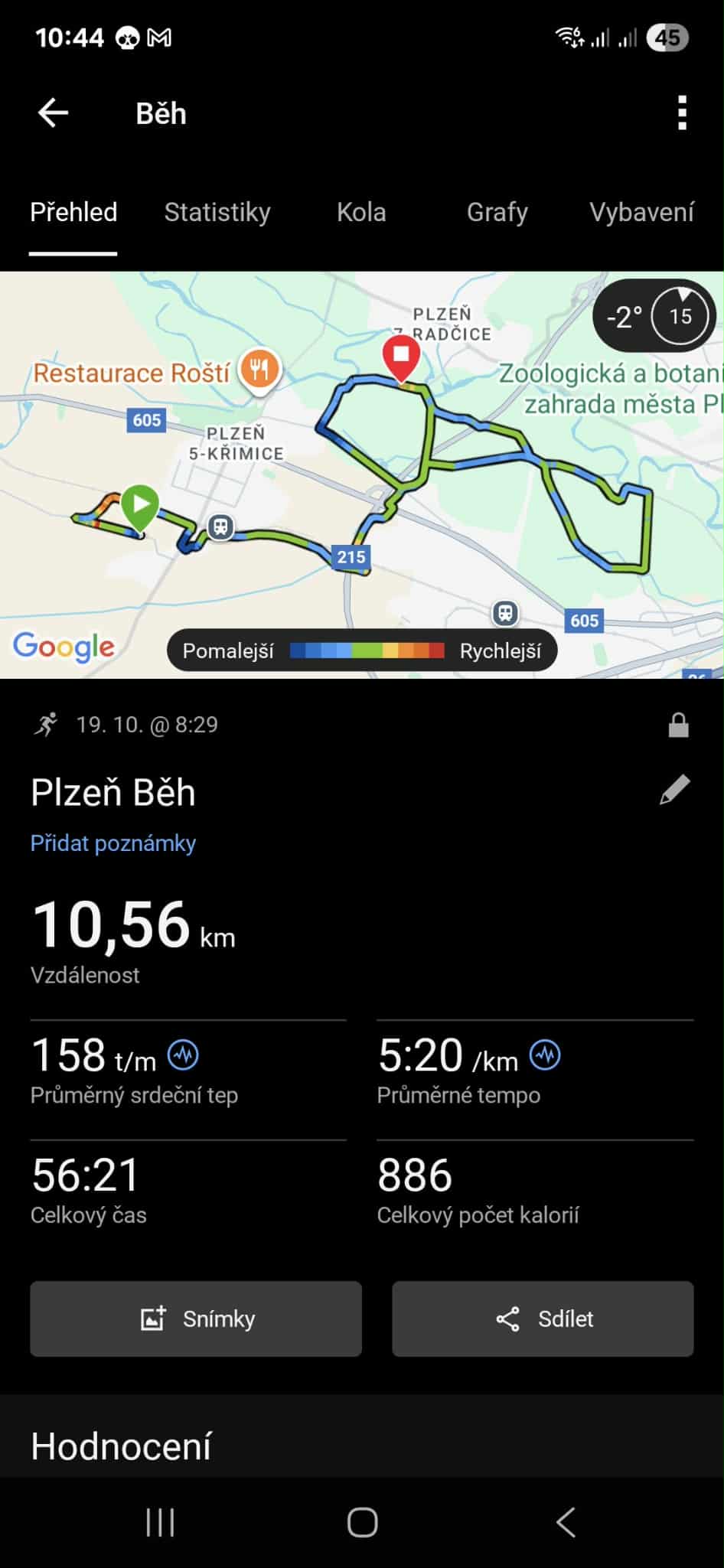The width and height of the screenshot is (724, 1568).
Task: Go back using the arrow icon
Action: pos(53,113)
